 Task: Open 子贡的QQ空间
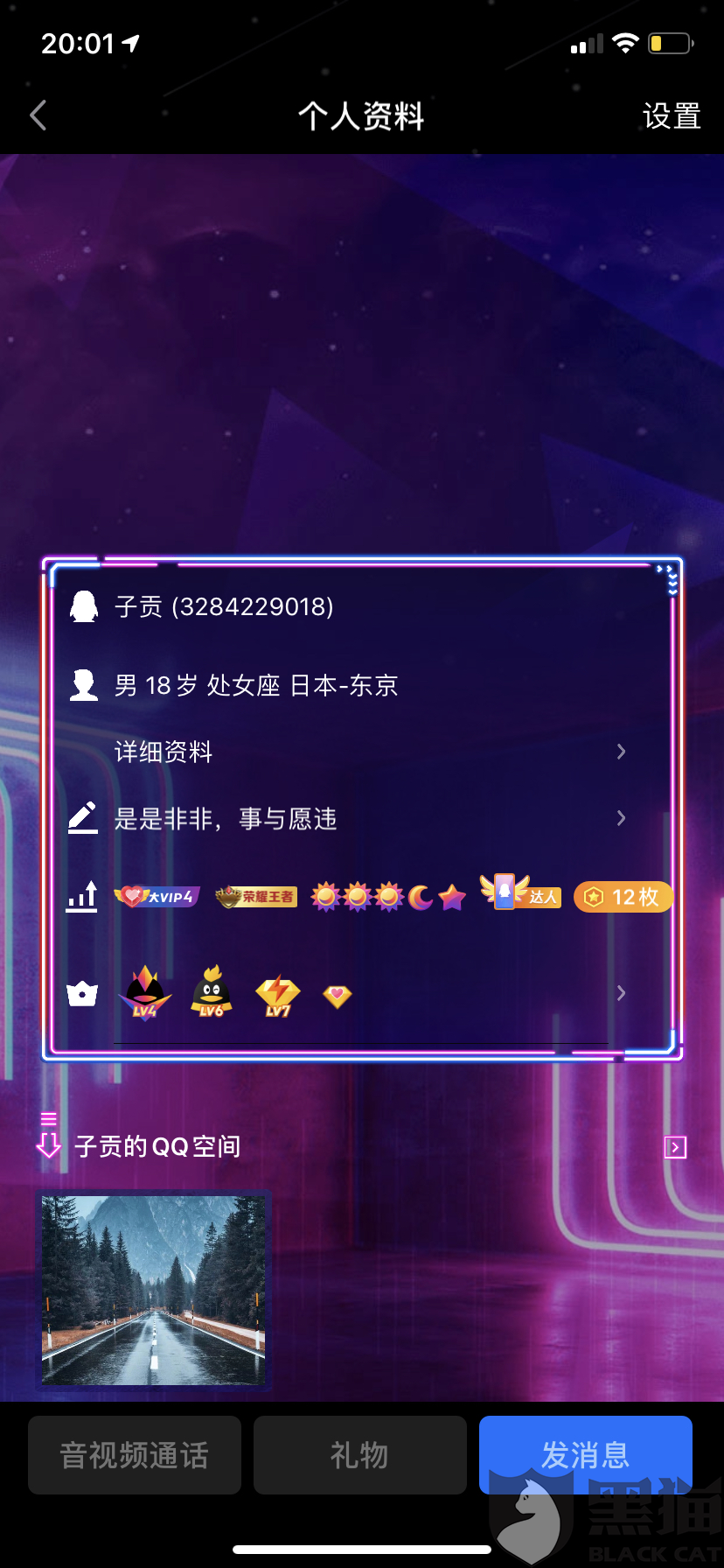click(157, 1146)
